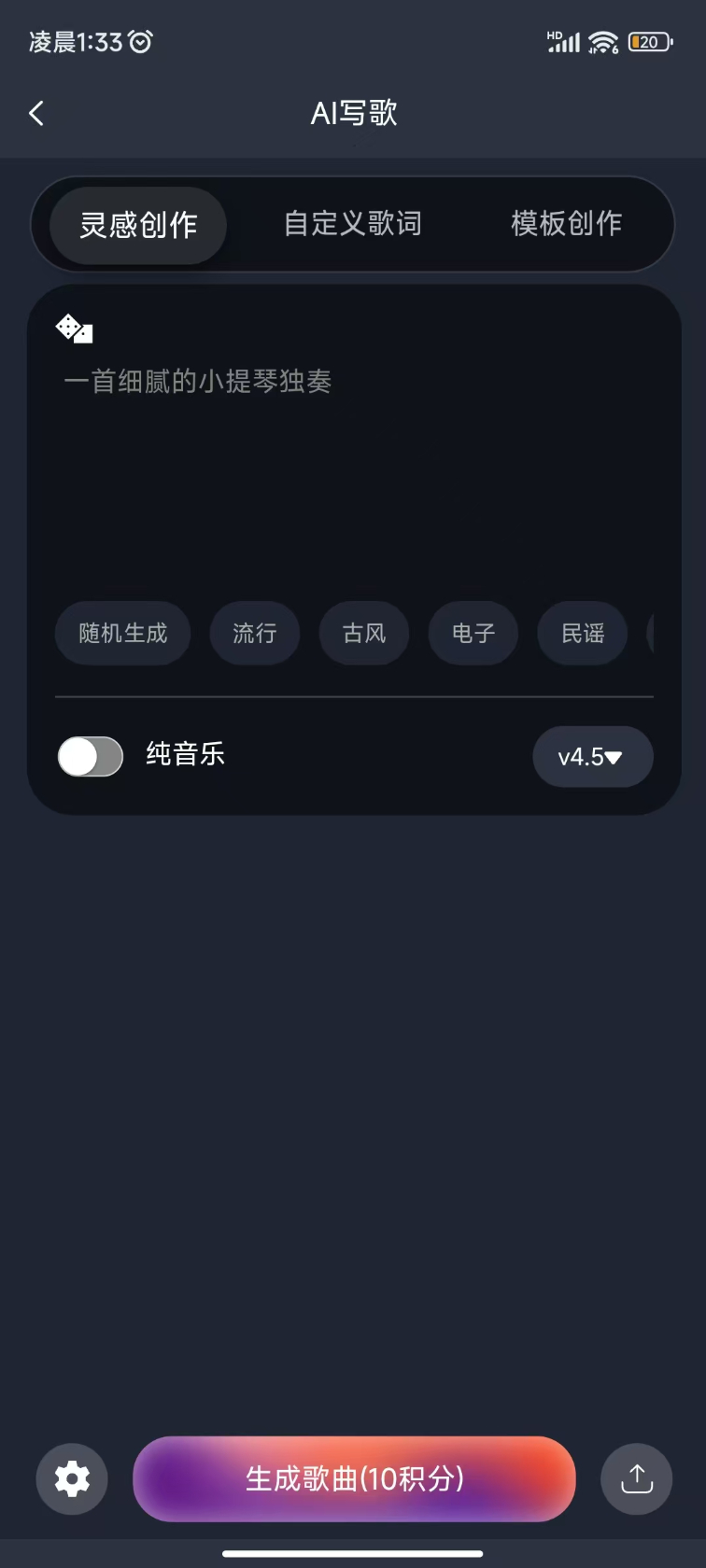This screenshot has height=1568, width=706.
Task: Tap 生成歌曲 to generate a song
Action: [354, 1478]
